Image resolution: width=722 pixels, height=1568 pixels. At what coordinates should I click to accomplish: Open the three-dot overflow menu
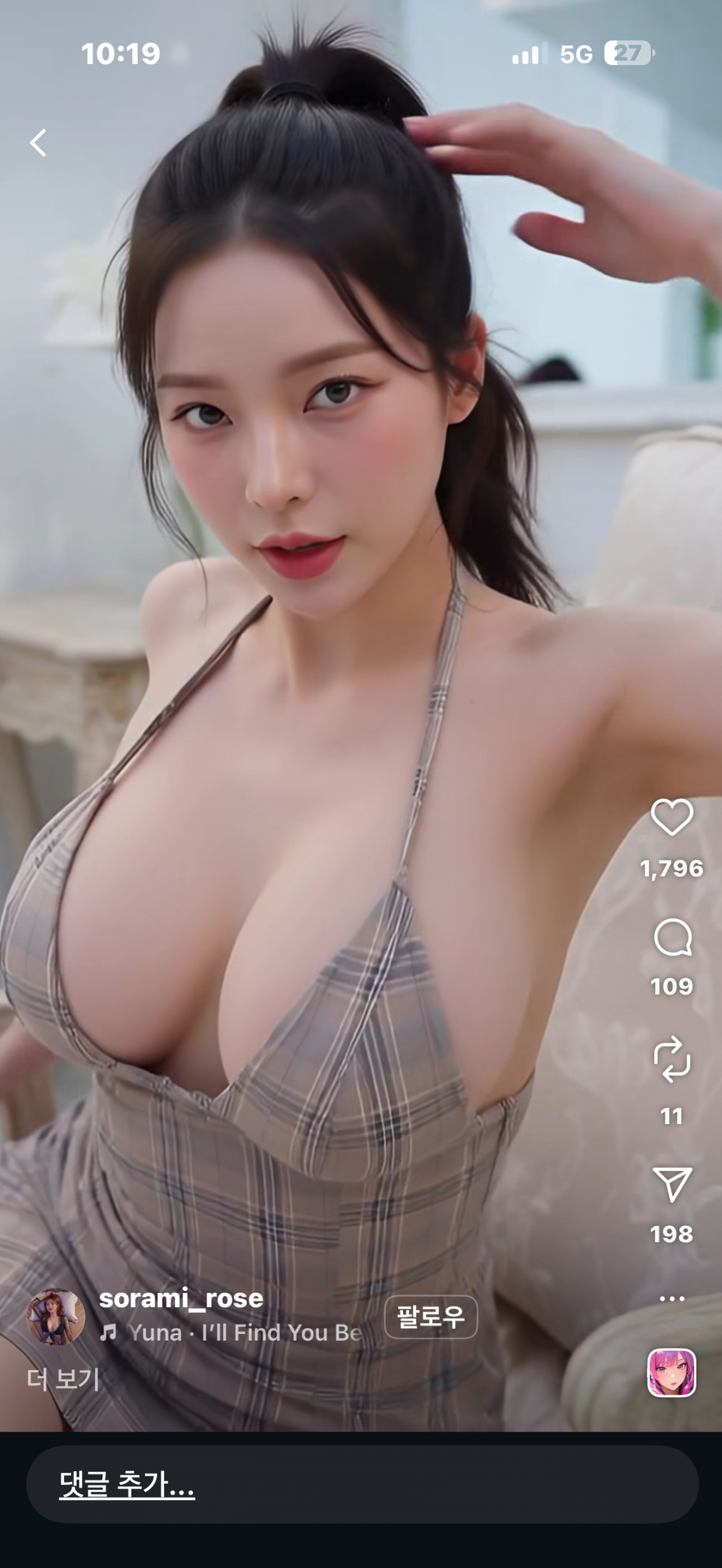[x=671, y=1299]
